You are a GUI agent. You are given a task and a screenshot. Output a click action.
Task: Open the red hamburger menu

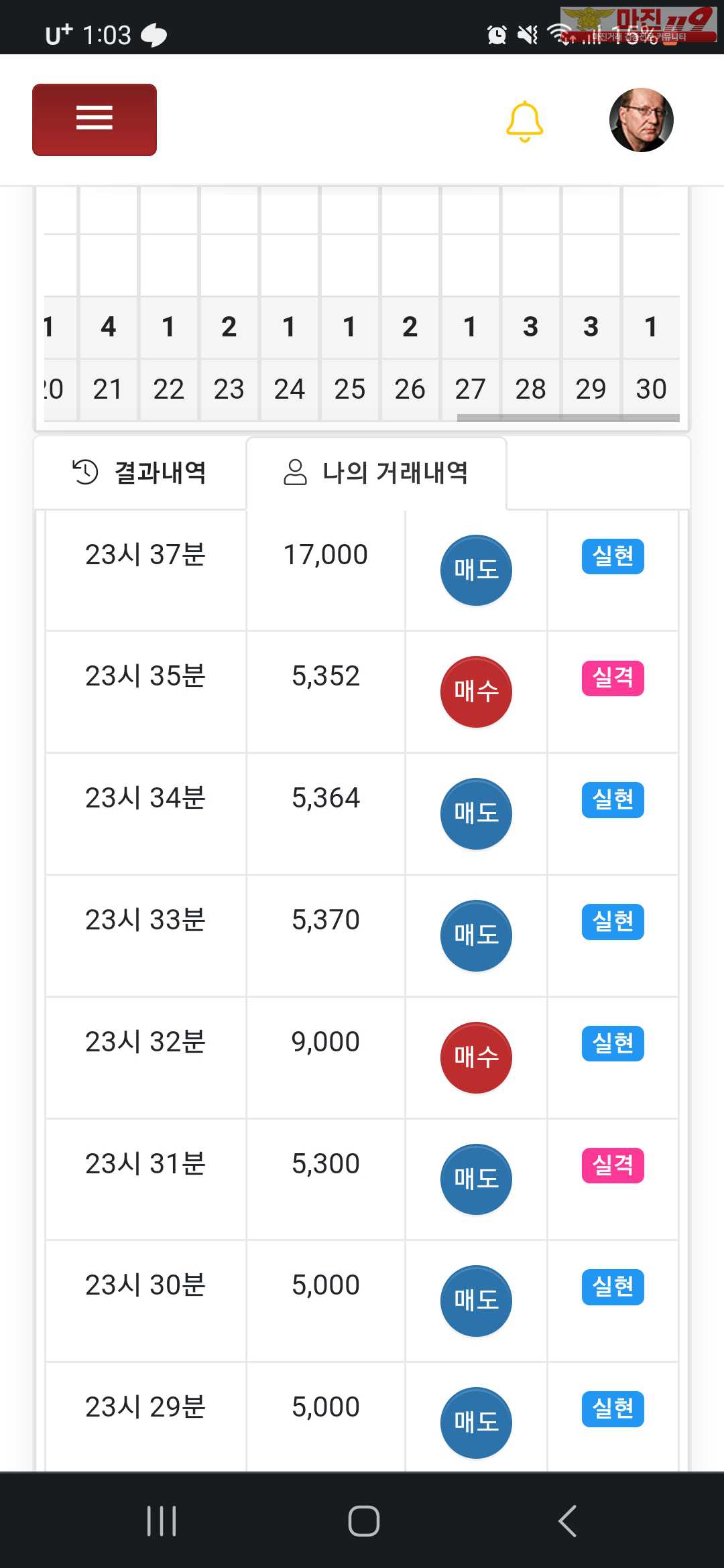pos(95,119)
